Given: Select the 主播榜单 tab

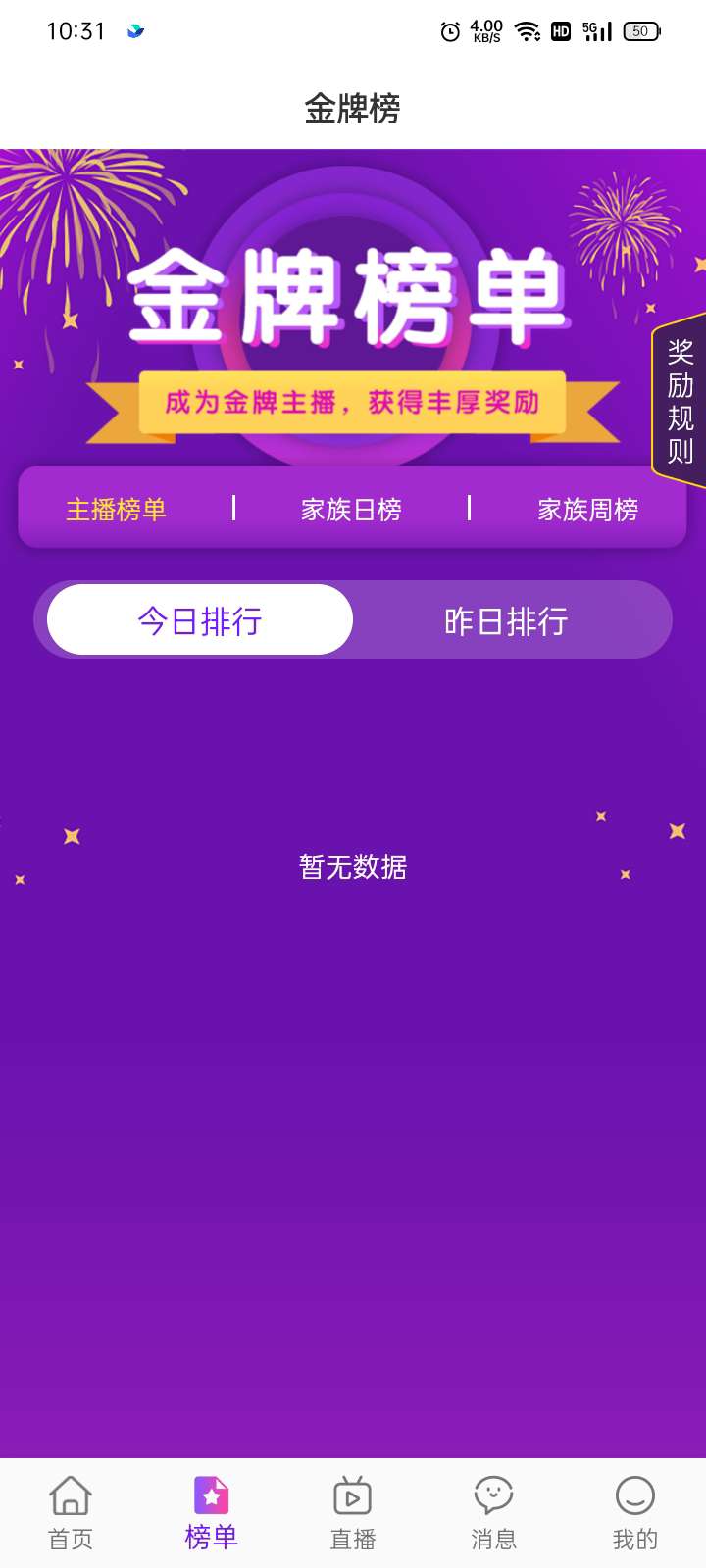Looking at the screenshot, I should (116, 510).
